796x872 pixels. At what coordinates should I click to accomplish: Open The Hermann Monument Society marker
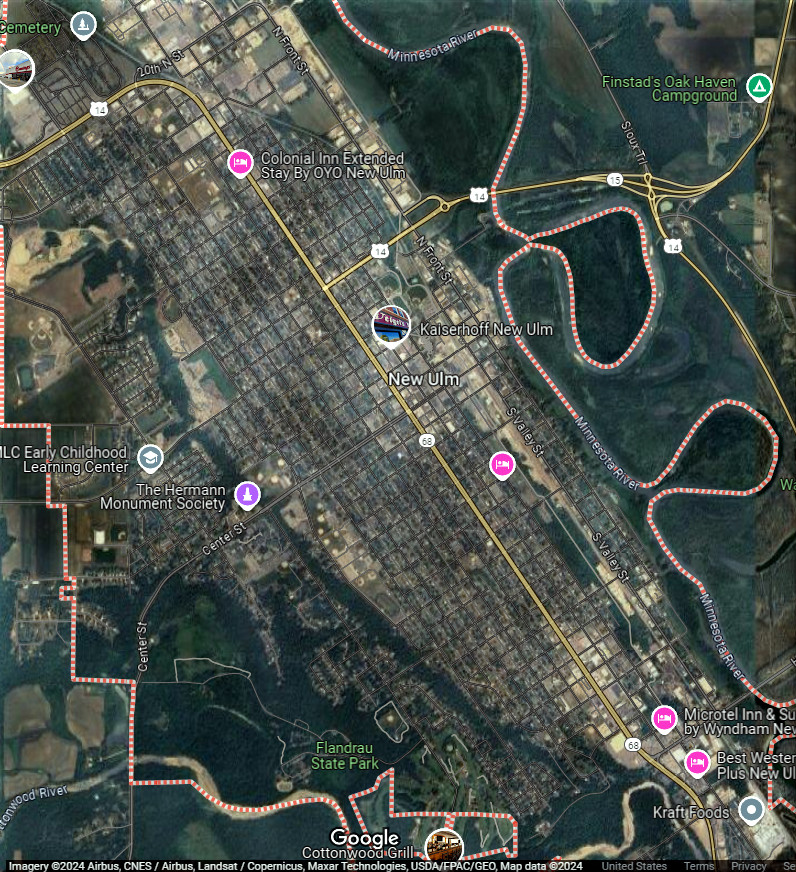[246, 494]
